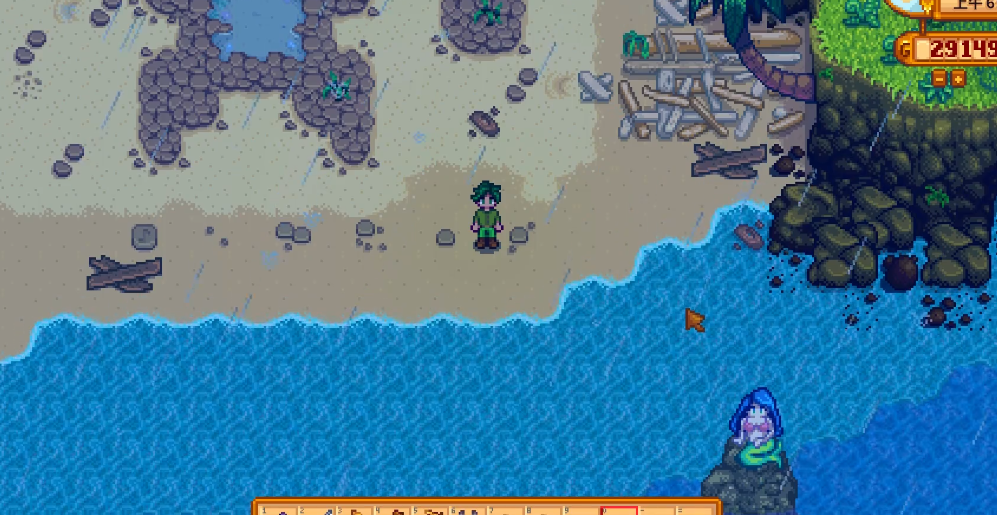The width and height of the screenshot is (997, 515).
Task: Select inventory toolbar slot 1
Action: tap(280, 510)
